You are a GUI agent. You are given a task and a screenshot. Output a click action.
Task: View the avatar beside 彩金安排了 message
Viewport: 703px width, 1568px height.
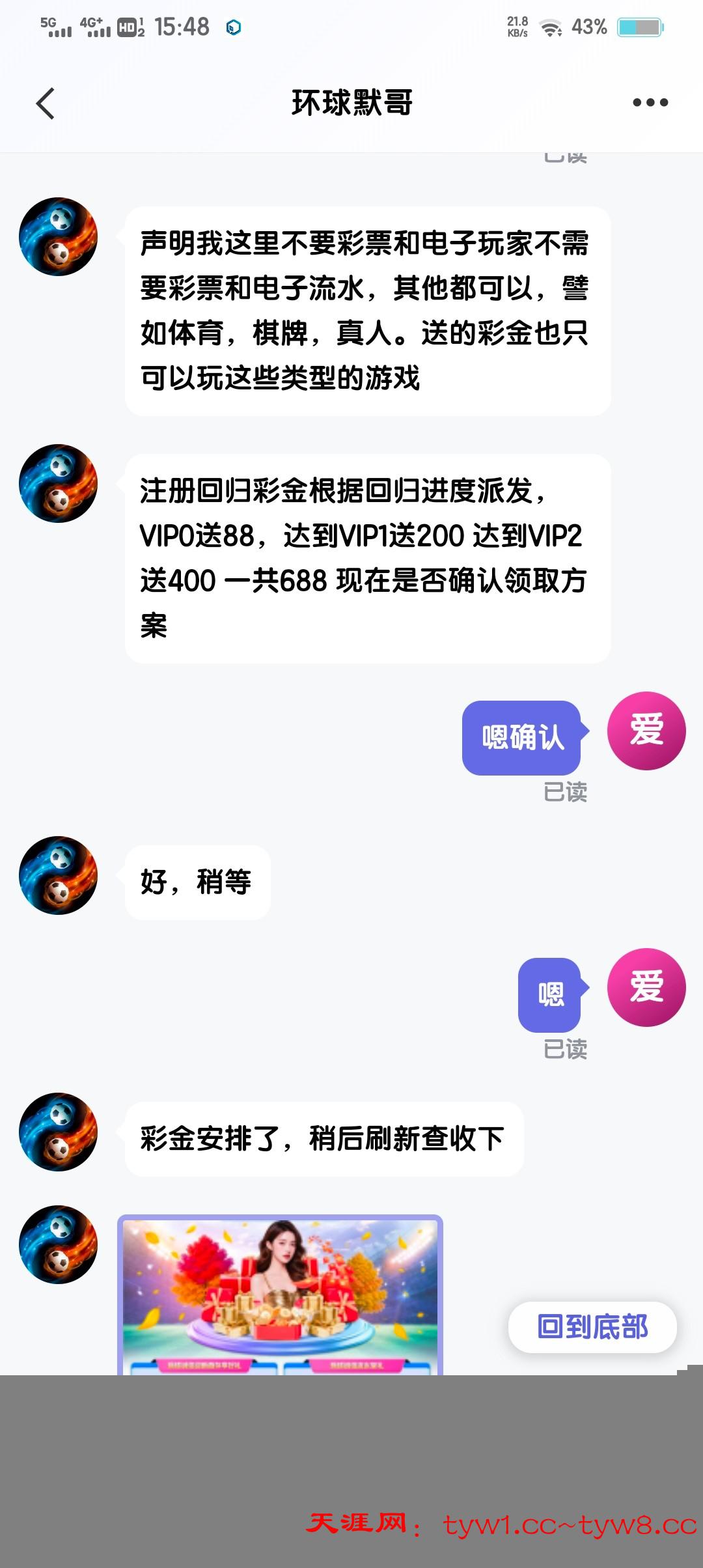[59, 1132]
